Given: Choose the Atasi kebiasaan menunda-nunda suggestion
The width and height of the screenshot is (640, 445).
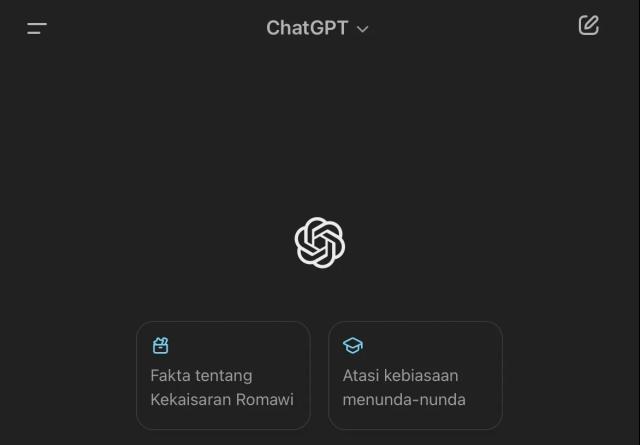Looking at the screenshot, I should tap(415, 376).
